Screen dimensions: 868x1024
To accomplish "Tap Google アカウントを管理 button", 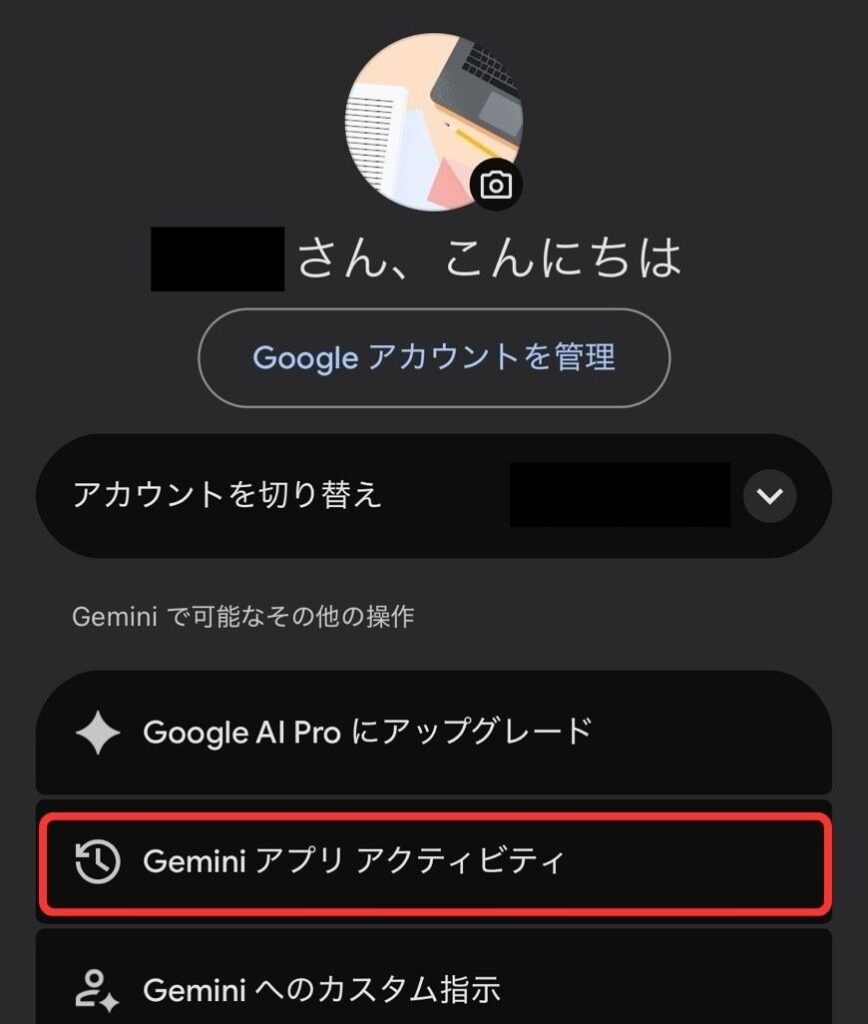I will click(434, 357).
